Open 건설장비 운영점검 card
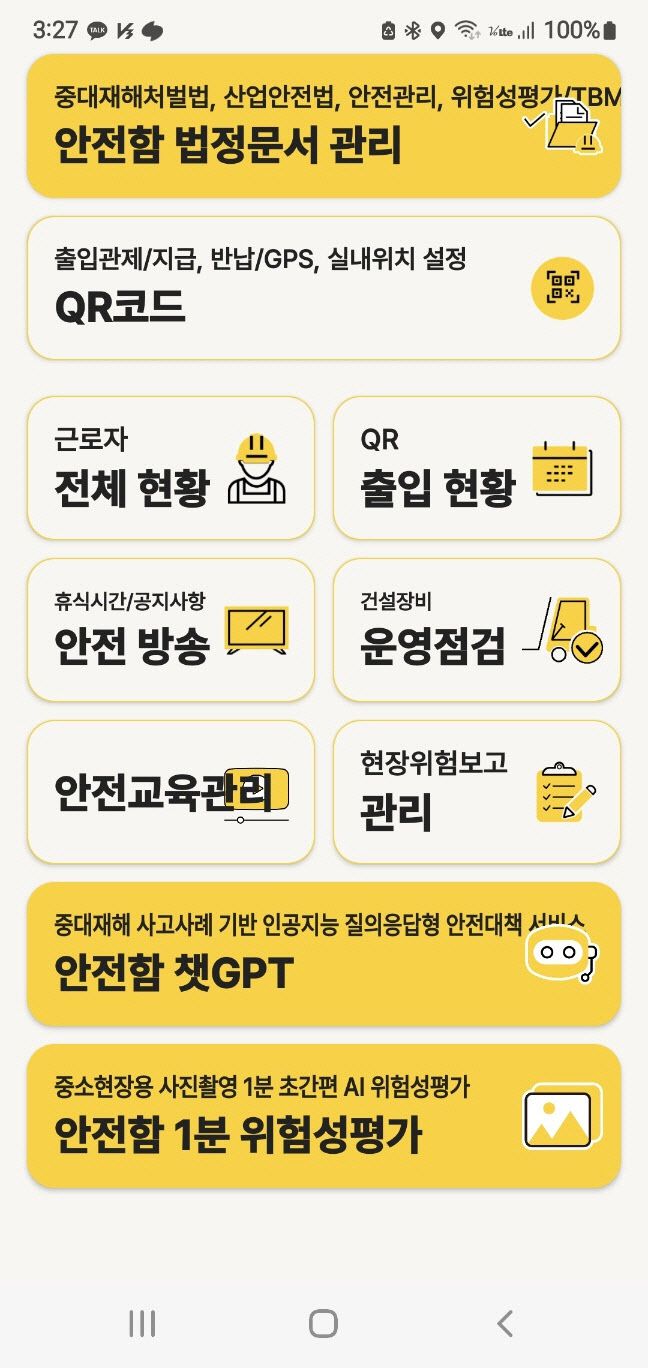The image size is (648, 1368). [x=476, y=630]
